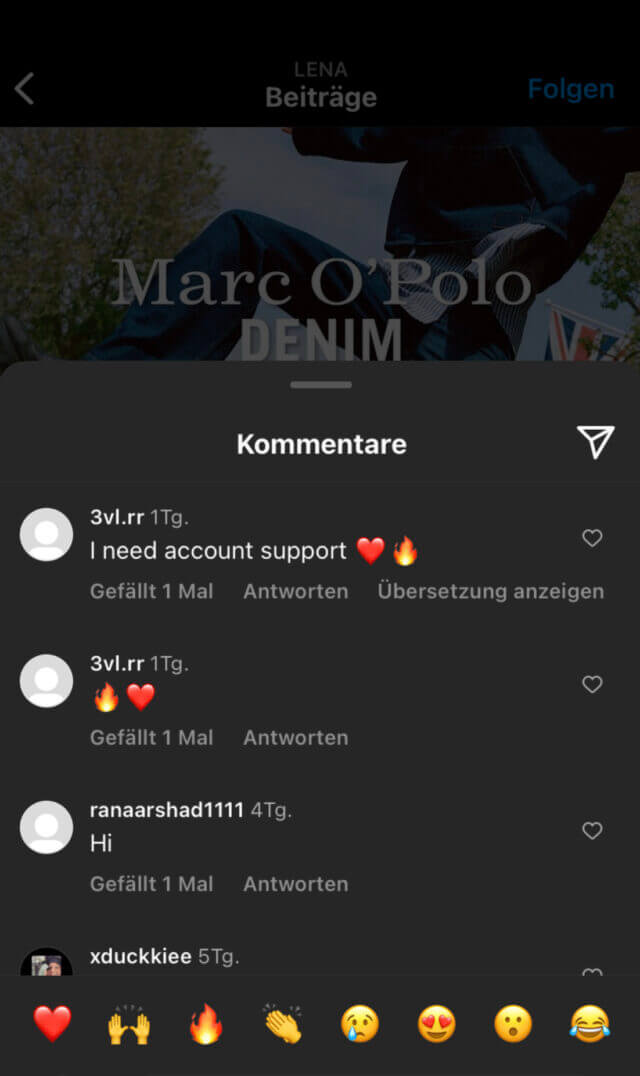Image resolution: width=640 pixels, height=1076 pixels.
Task: Insert the crying face quick emoji
Action: 359,1023
